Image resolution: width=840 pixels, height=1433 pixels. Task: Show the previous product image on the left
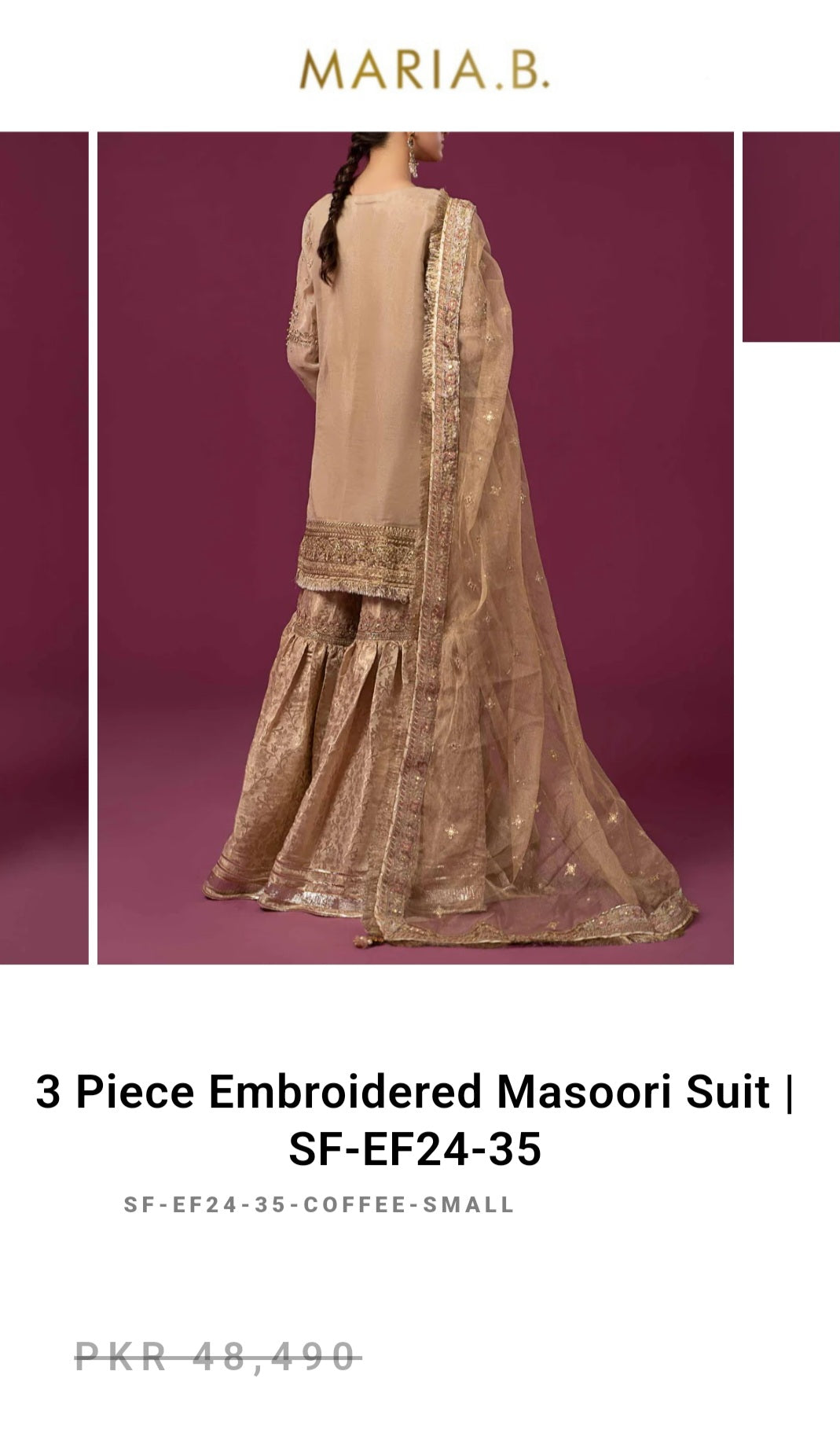pos(44,547)
